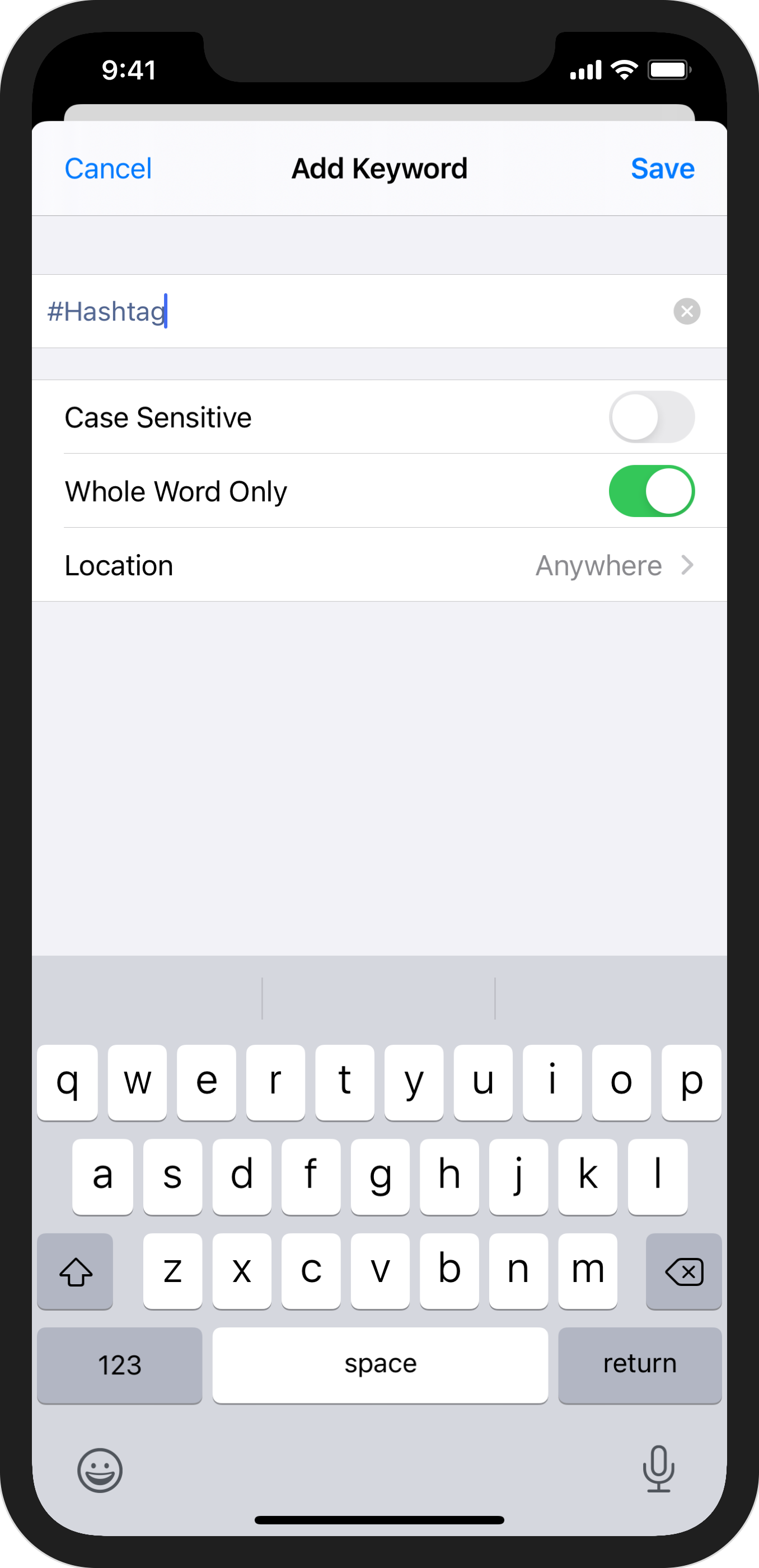759x1568 pixels.
Task: Clear the #Hashtag text field
Action: (686, 311)
